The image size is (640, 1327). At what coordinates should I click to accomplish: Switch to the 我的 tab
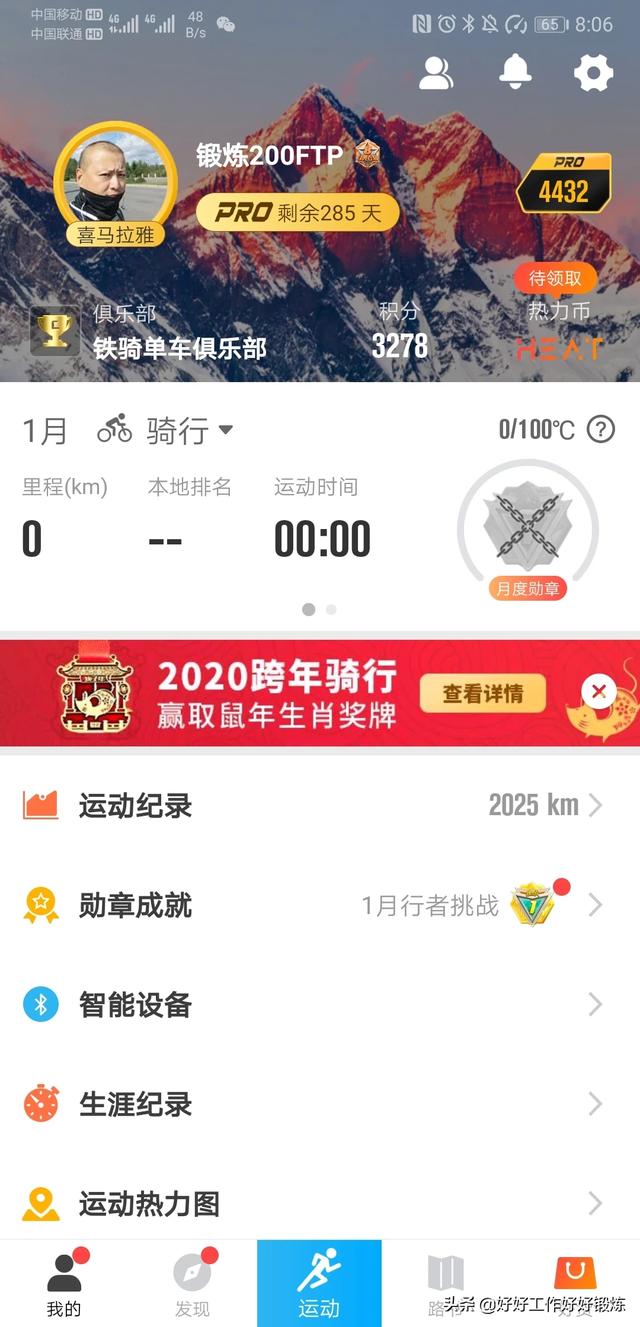pyautogui.click(x=64, y=1284)
